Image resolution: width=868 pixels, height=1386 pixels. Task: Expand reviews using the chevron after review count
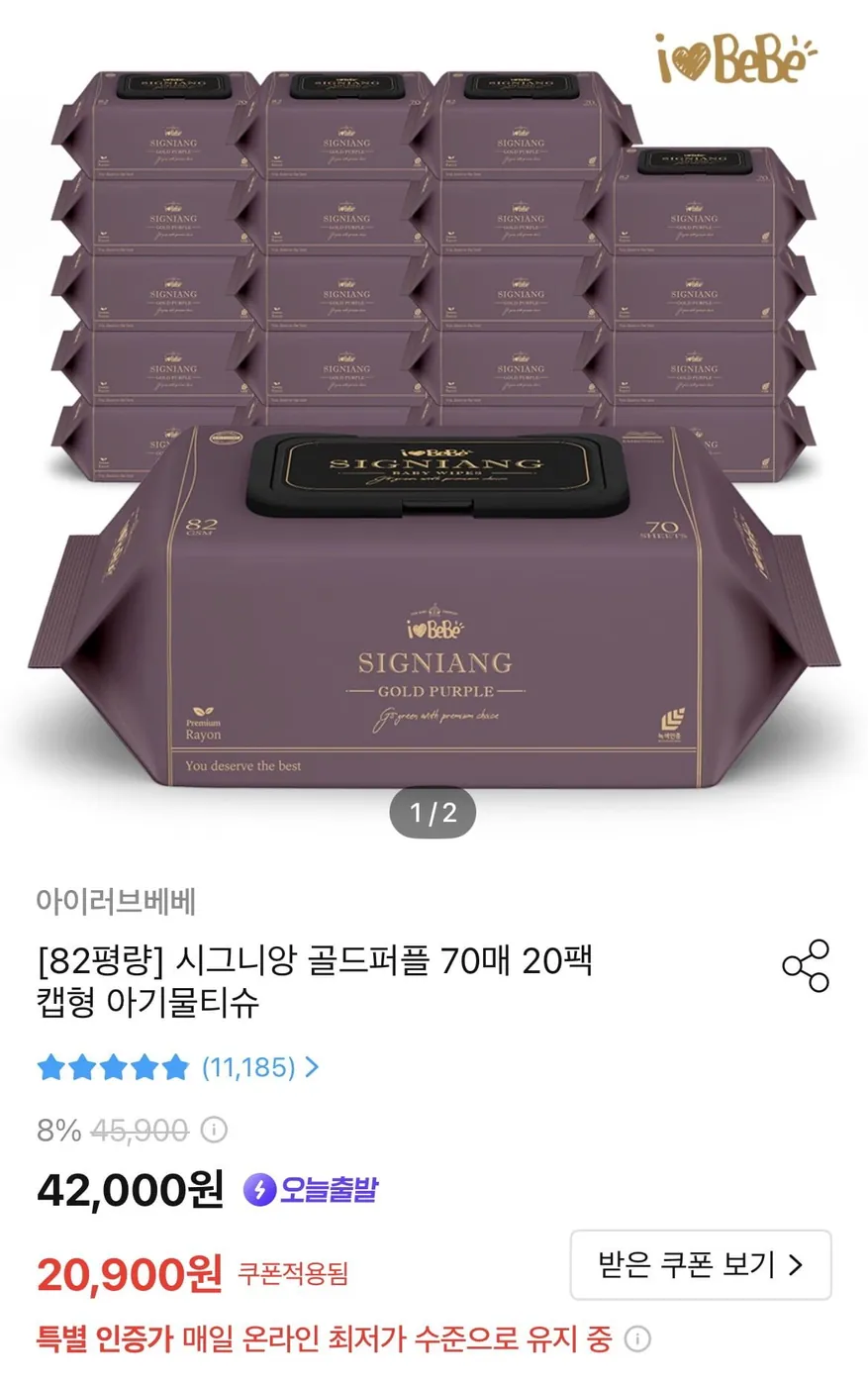[312, 1067]
